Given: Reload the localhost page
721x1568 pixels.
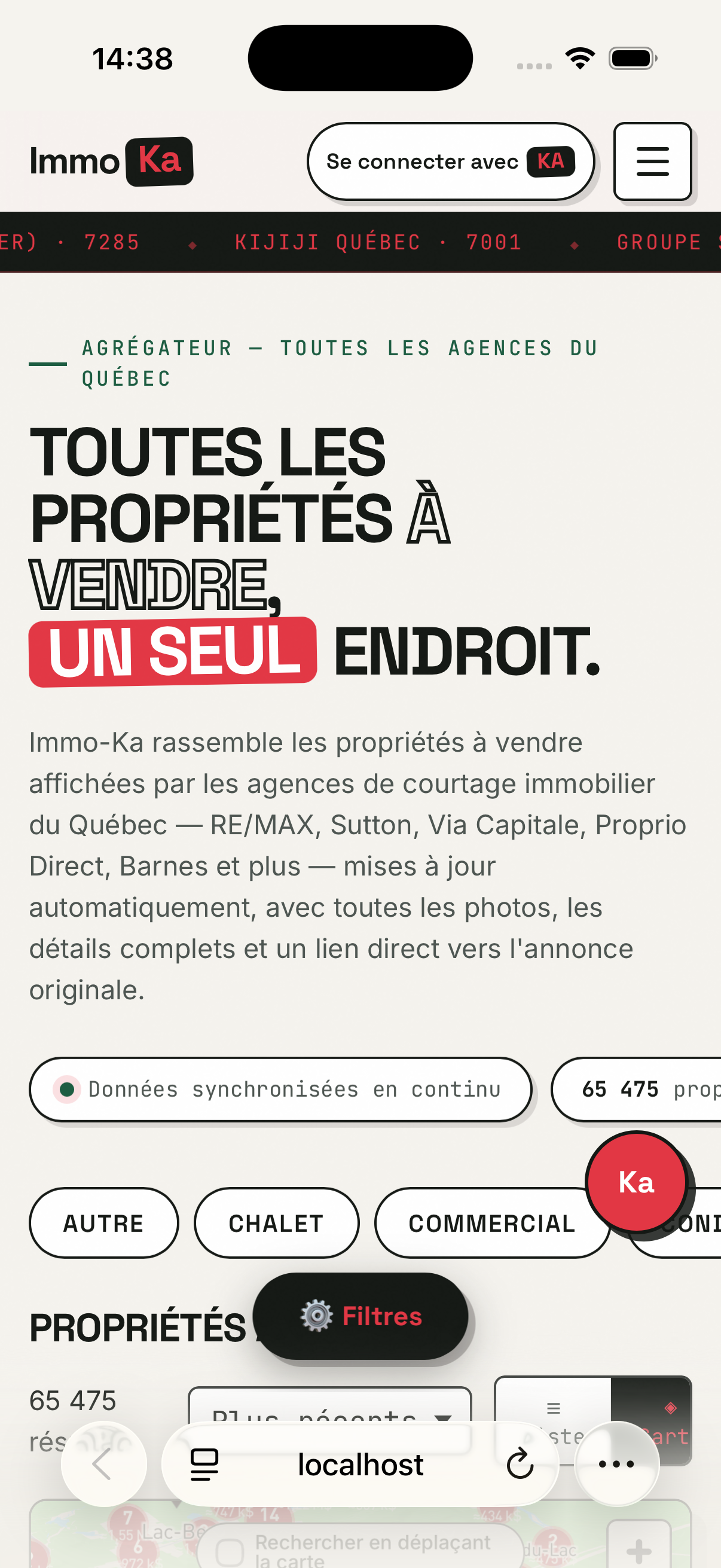Looking at the screenshot, I should [520, 1464].
